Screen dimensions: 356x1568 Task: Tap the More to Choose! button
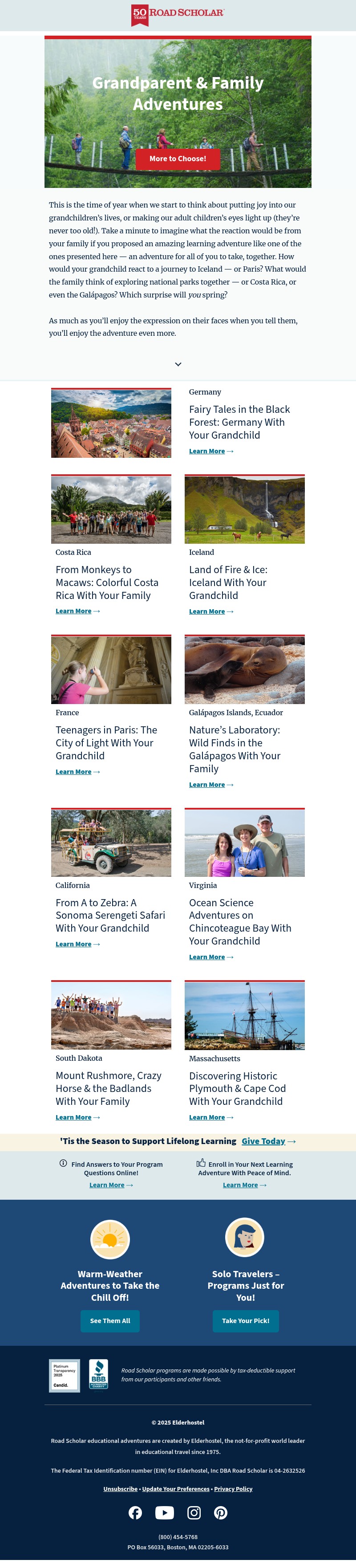tap(178, 159)
